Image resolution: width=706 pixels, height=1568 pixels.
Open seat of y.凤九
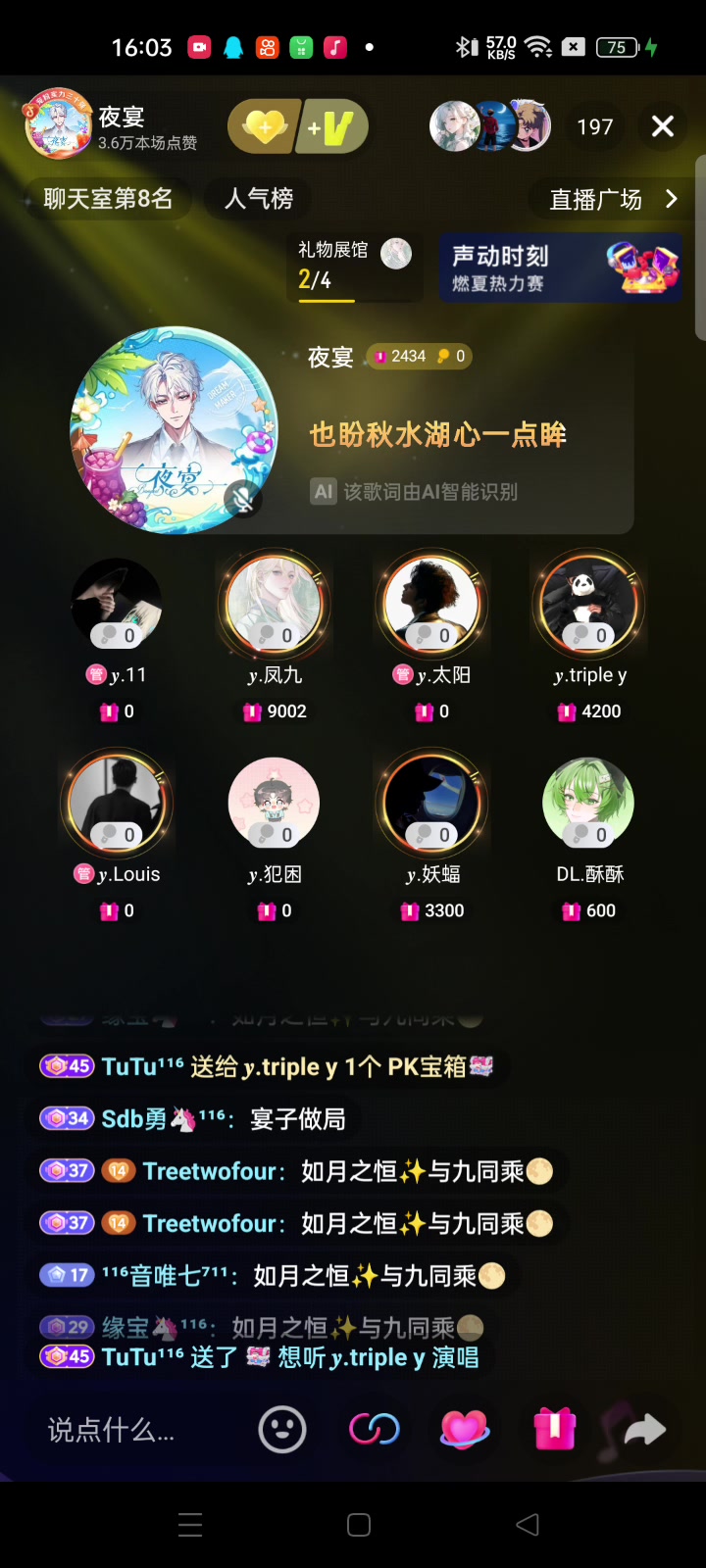(275, 604)
